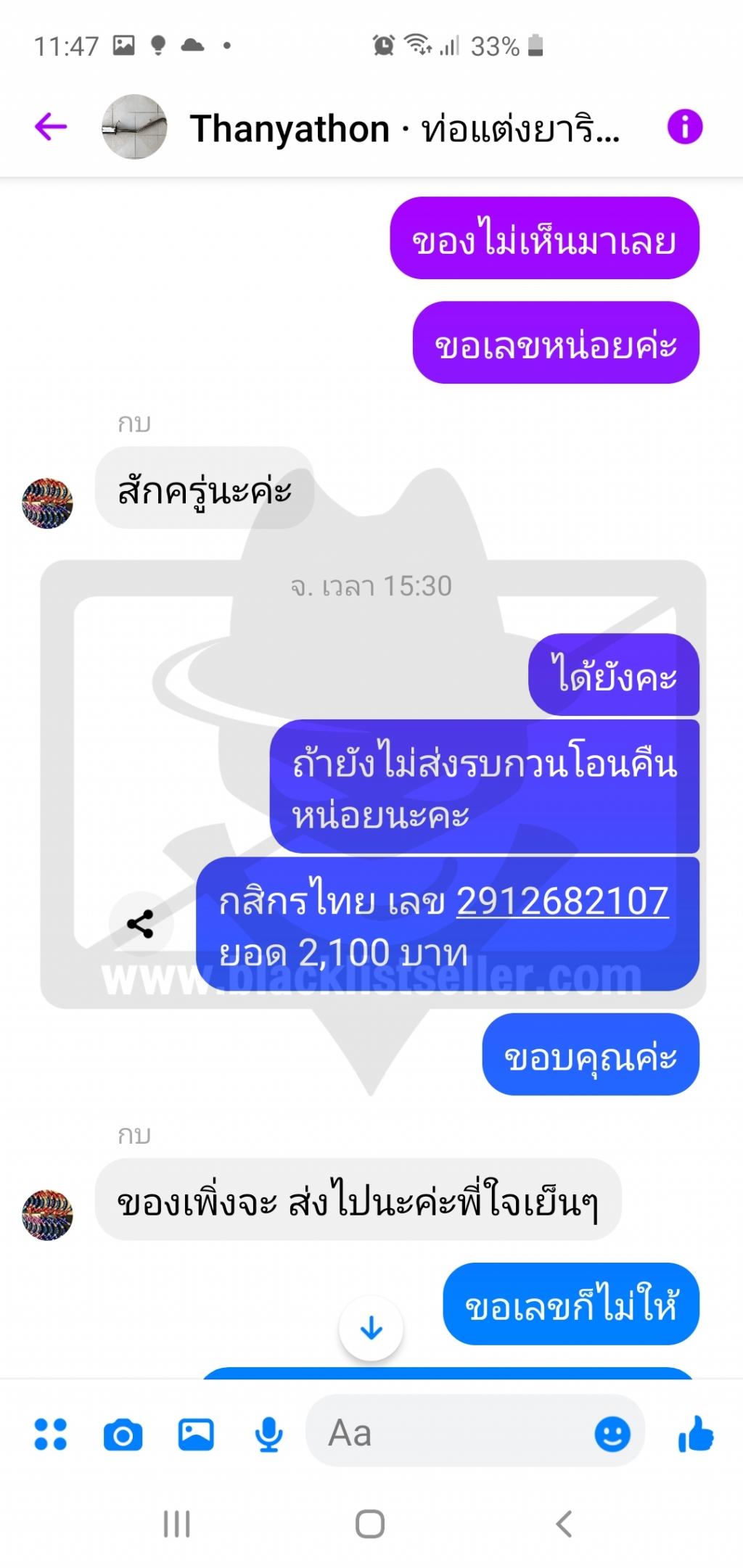Go to the home screen

click(370, 1524)
